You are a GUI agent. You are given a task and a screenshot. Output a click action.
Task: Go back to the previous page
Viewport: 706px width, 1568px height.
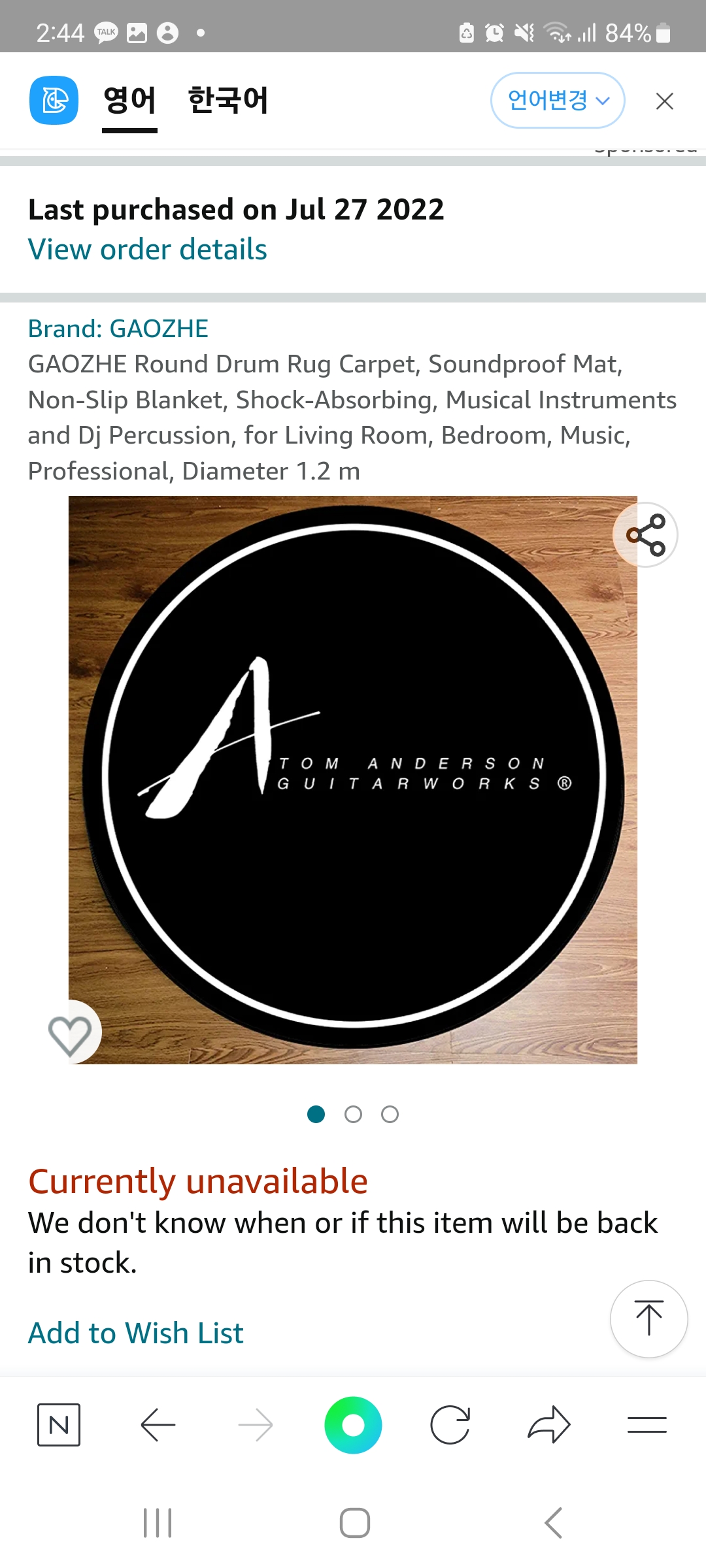pyautogui.click(x=158, y=1425)
